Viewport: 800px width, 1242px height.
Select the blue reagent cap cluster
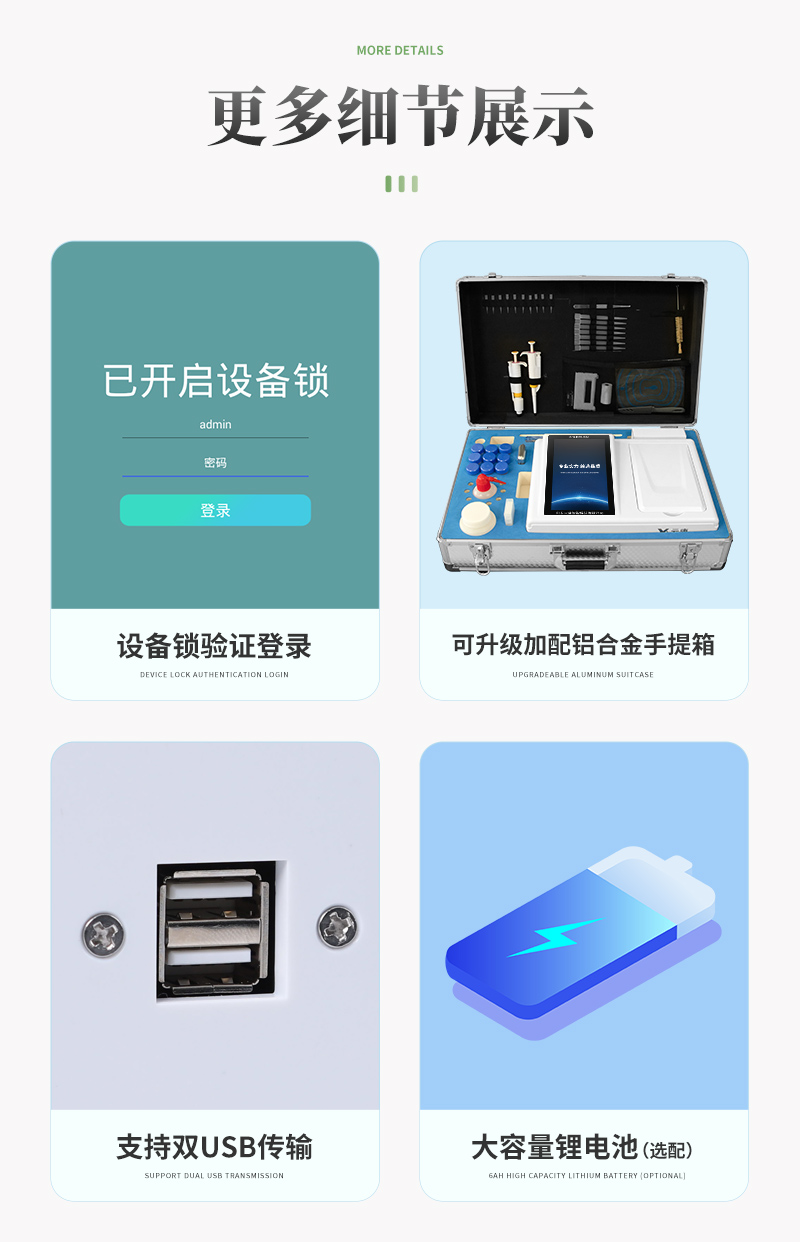click(x=490, y=460)
